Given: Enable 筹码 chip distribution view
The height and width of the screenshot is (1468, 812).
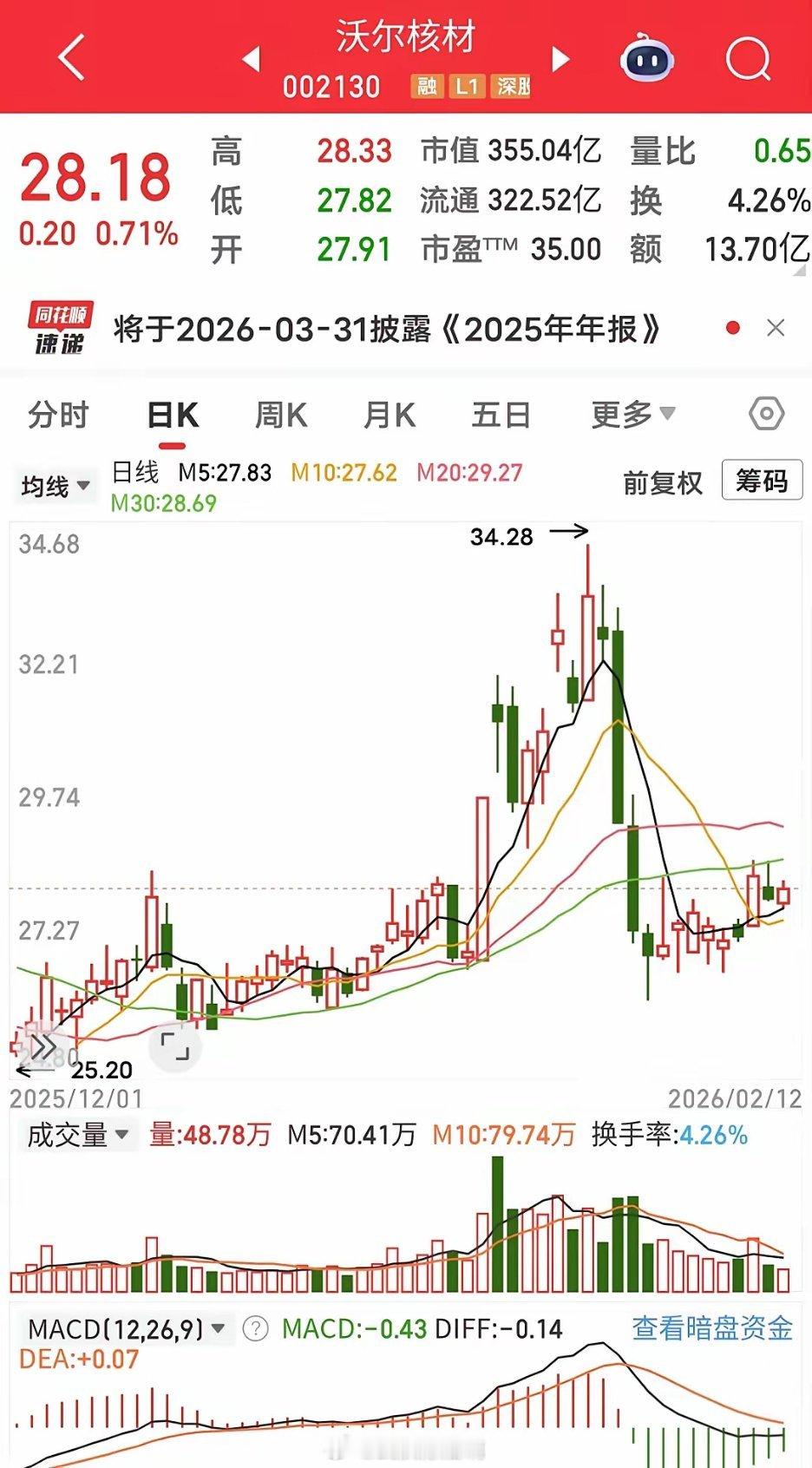Looking at the screenshot, I should click(x=763, y=481).
